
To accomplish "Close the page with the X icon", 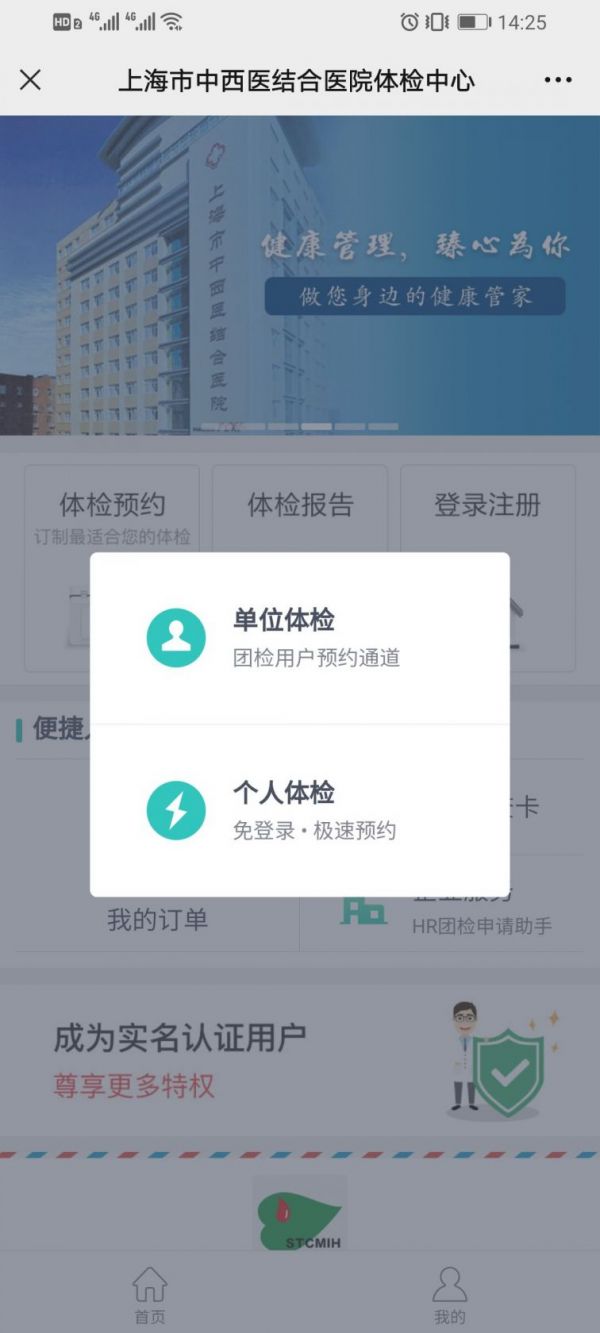I will coord(30,80).
